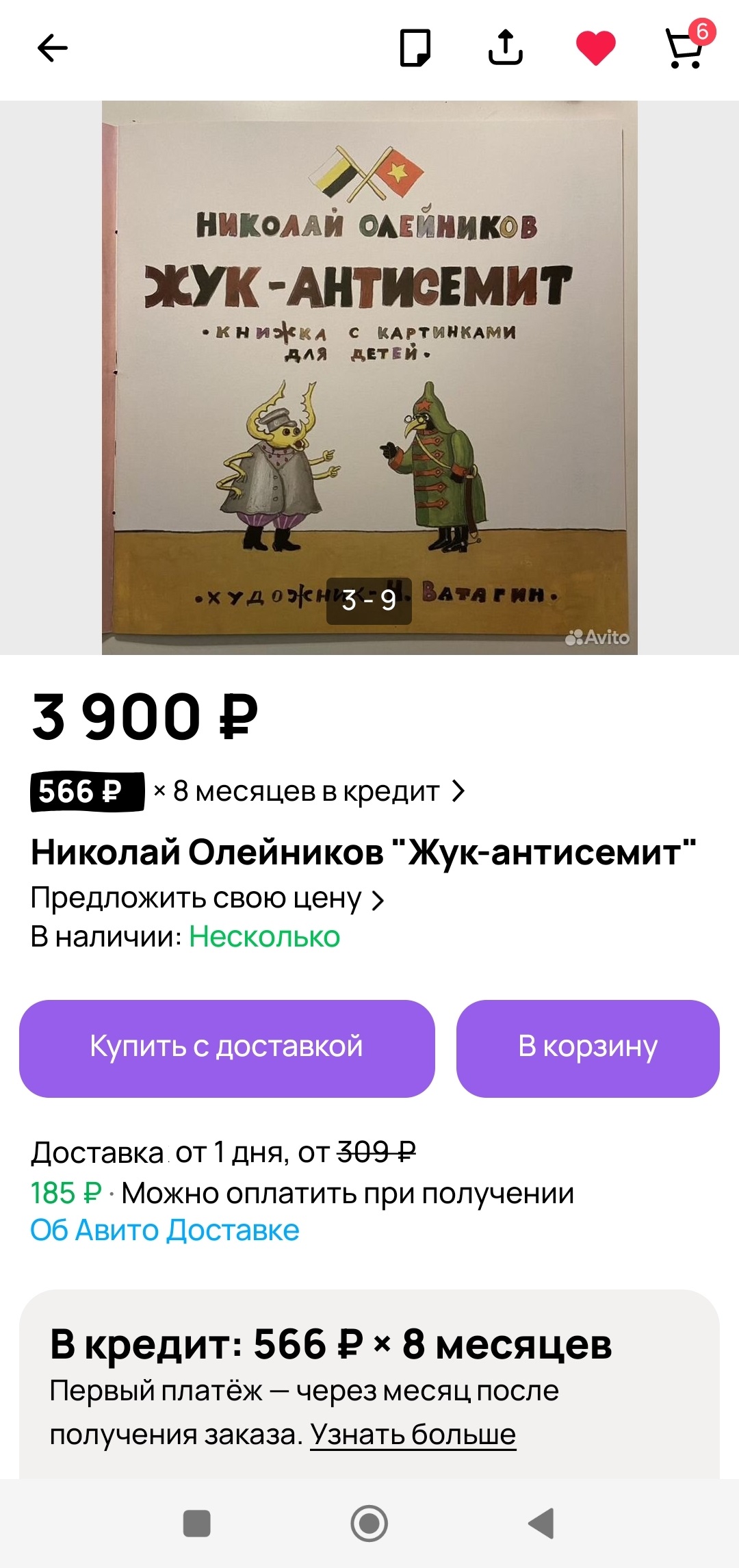The height and width of the screenshot is (1568, 739).
Task: Open the note icon in the app bar
Action: (415, 48)
